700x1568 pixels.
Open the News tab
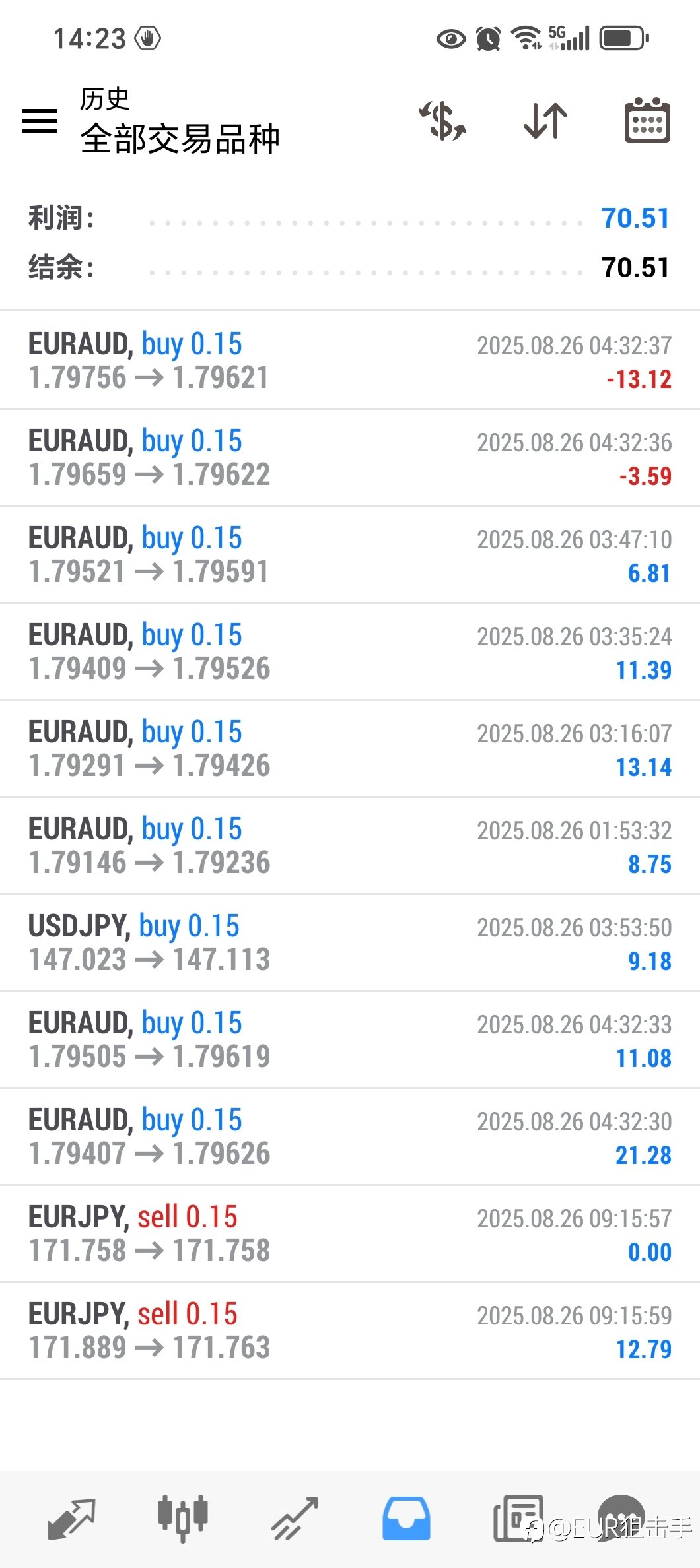point(519,1519)
